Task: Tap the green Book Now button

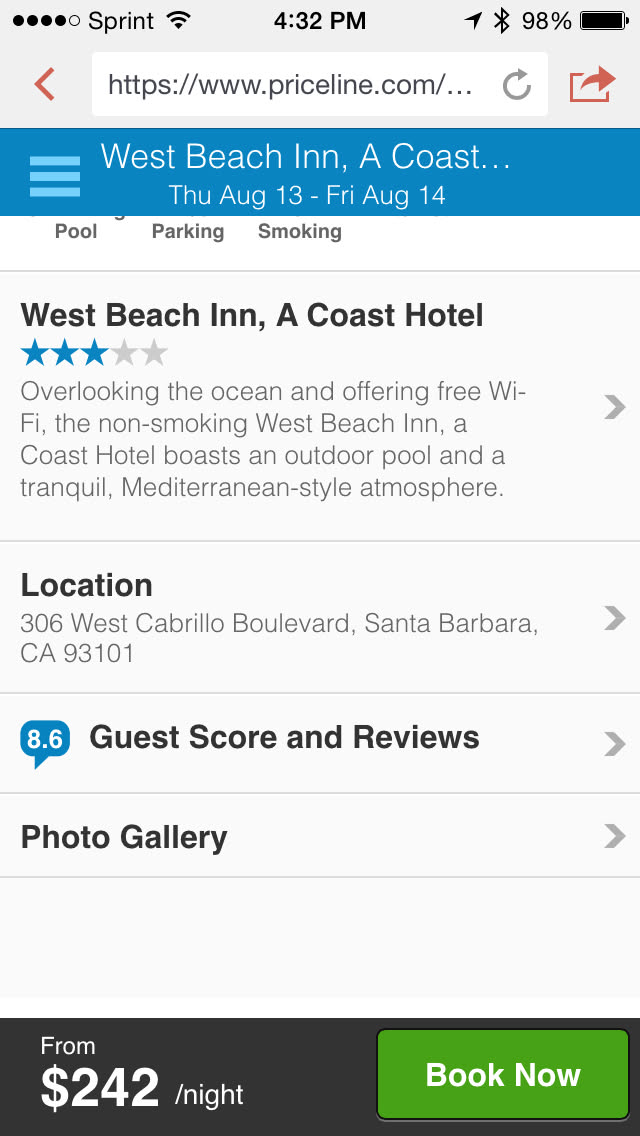Action: [503, 1075]
